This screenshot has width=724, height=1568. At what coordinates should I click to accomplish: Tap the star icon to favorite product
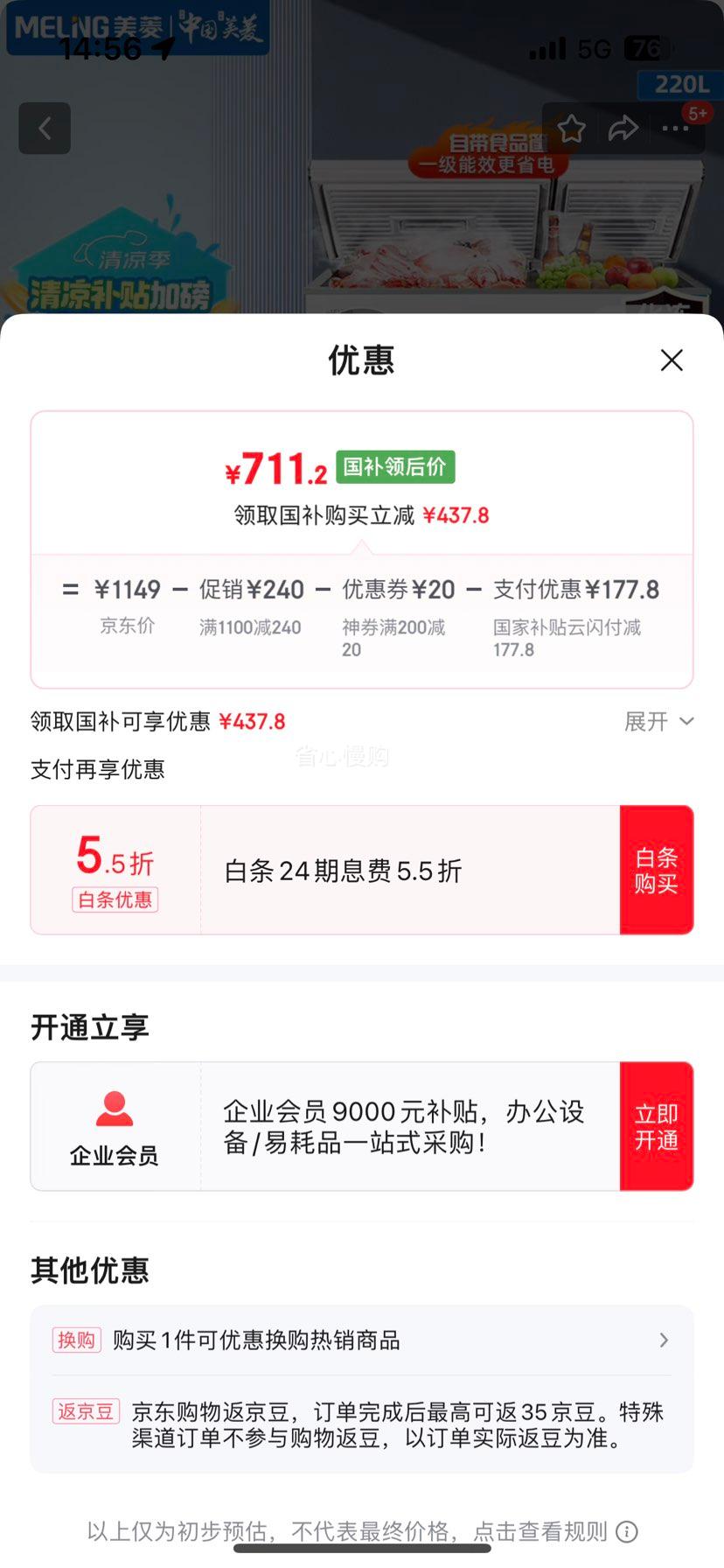[x=571, y=128]
